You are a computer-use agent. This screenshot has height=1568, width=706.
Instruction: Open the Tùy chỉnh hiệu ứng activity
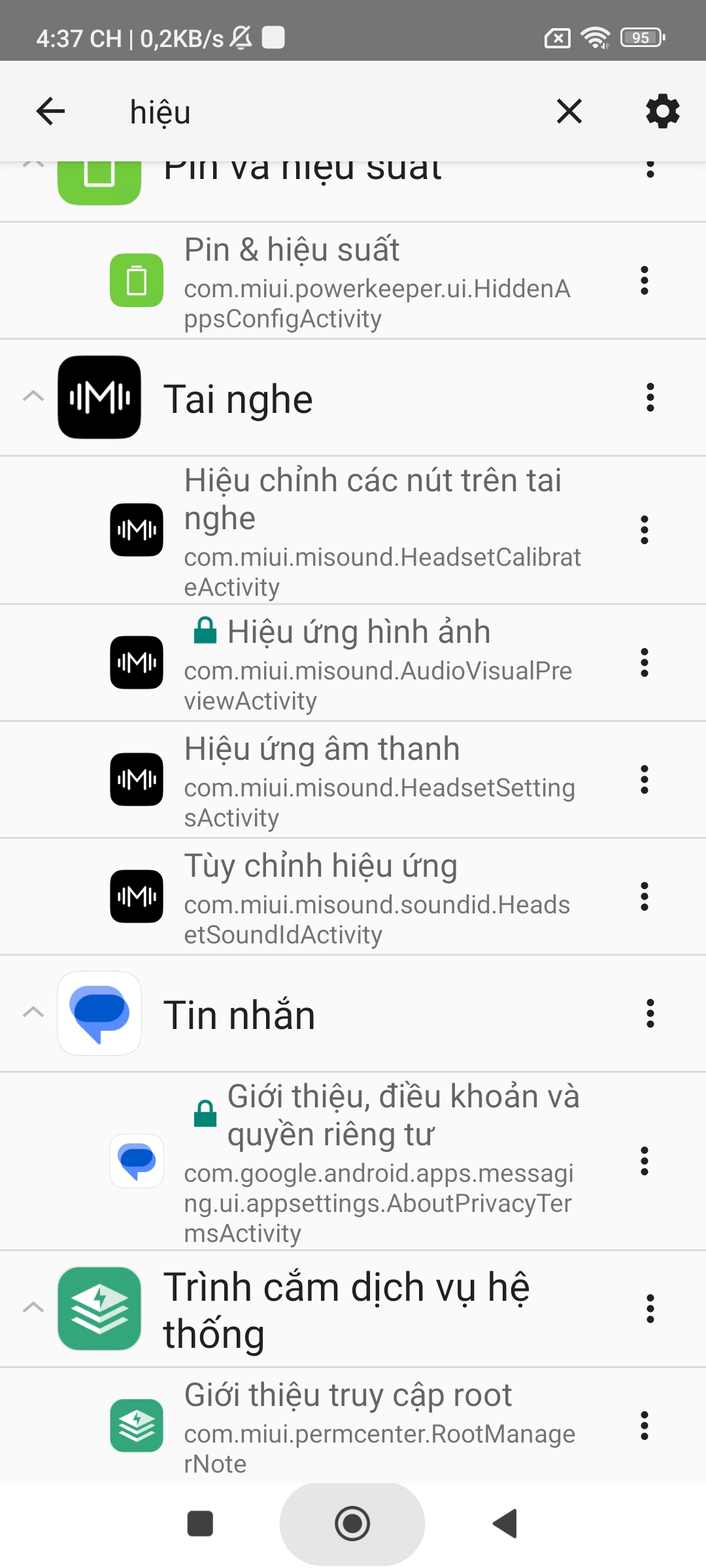(379, 896)
